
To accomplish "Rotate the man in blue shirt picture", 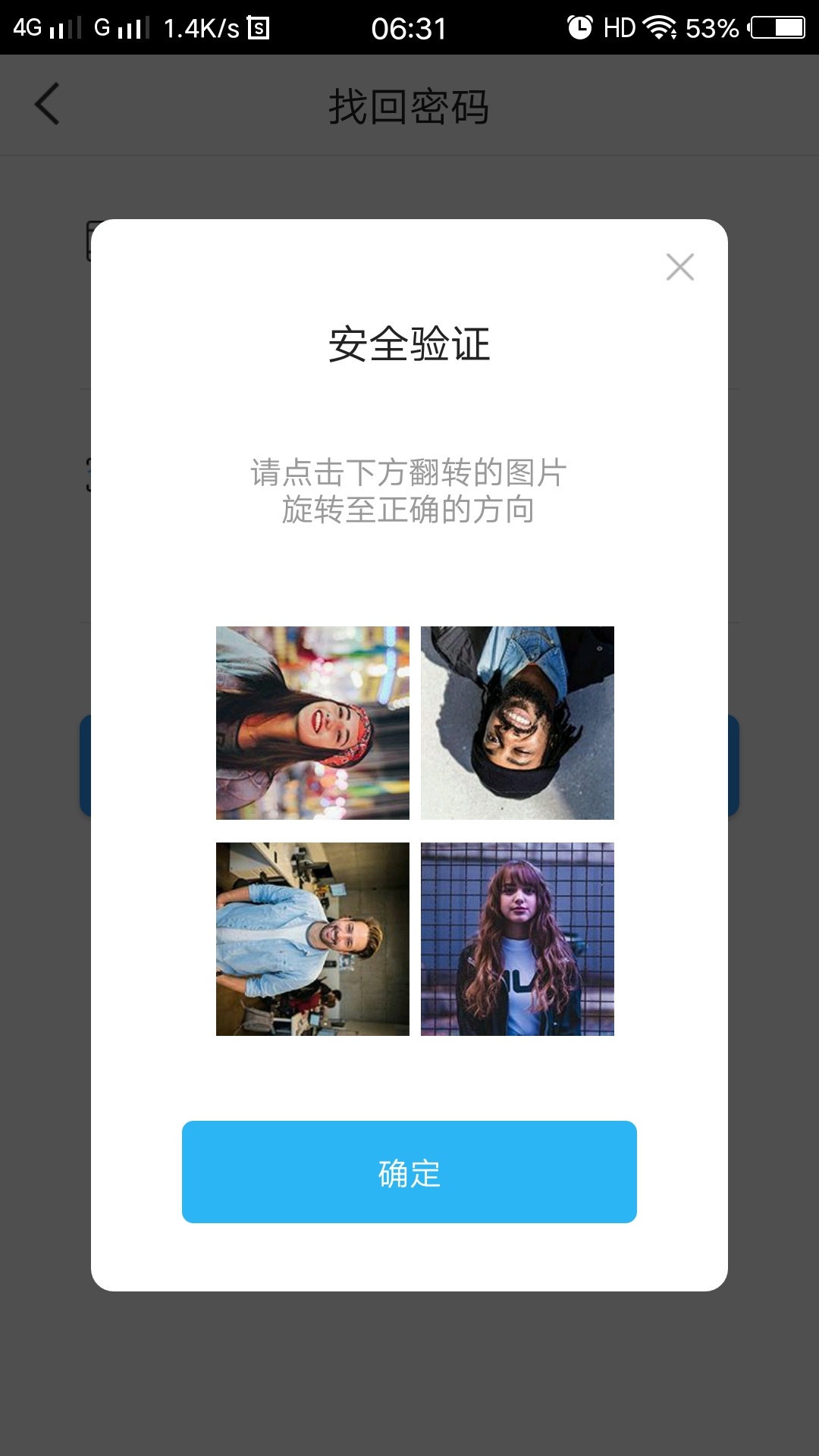I will pyautogui.click(x=312, y=939).
